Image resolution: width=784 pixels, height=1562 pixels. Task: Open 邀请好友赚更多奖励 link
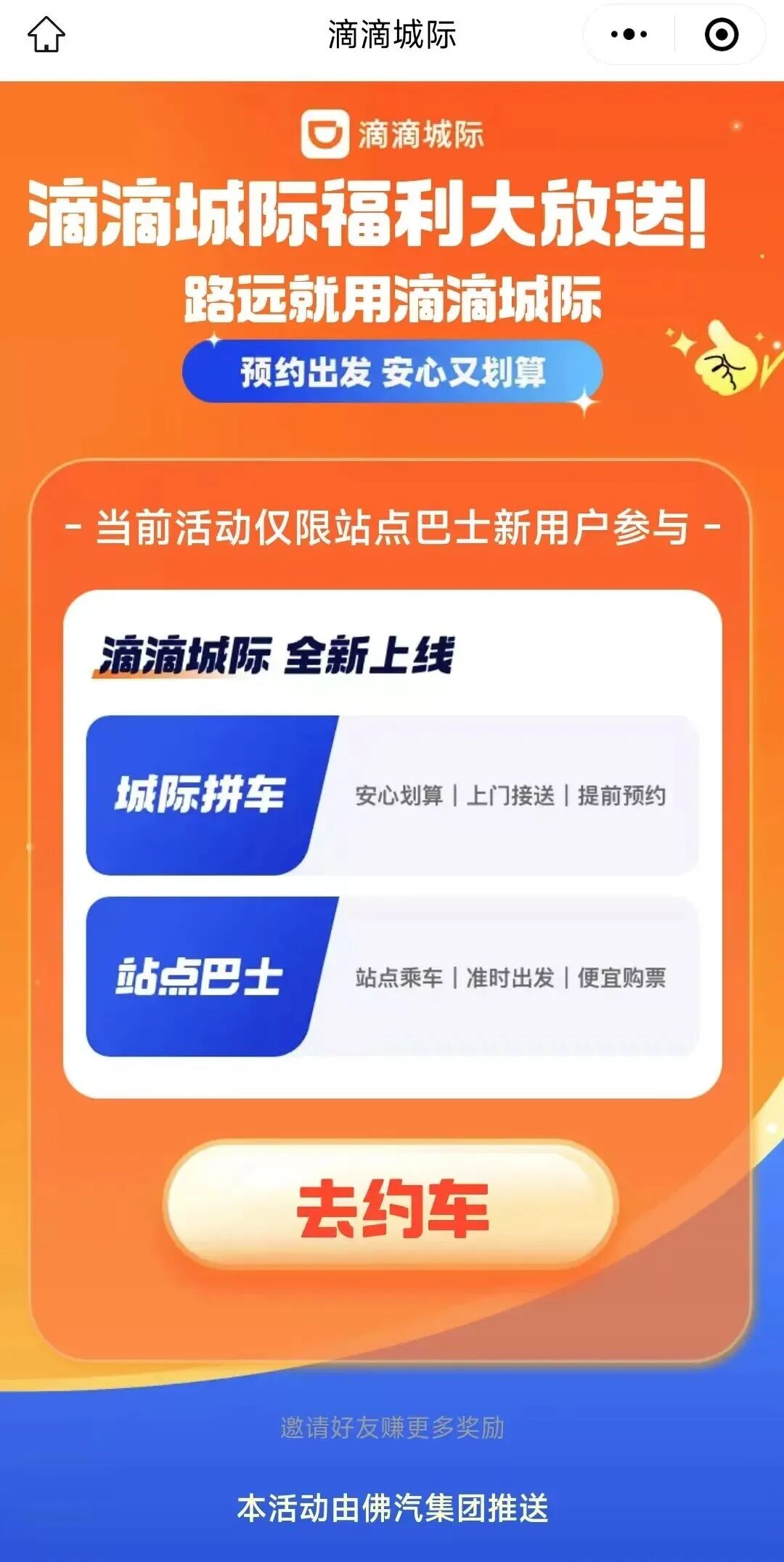pos(392,1428)
